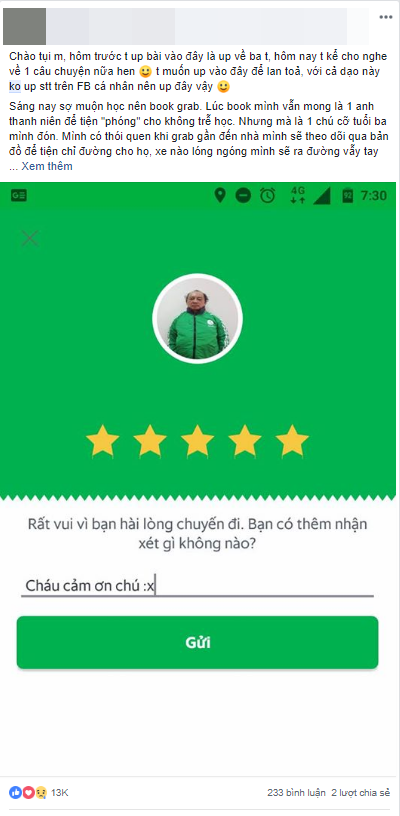
Task: Open the 233 bình luận comments
Action: click(296, 793)
